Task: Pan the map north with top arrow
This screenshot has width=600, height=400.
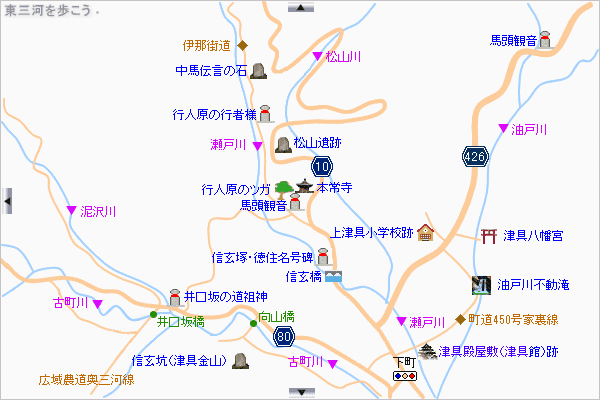Action: tap(300, 6)
